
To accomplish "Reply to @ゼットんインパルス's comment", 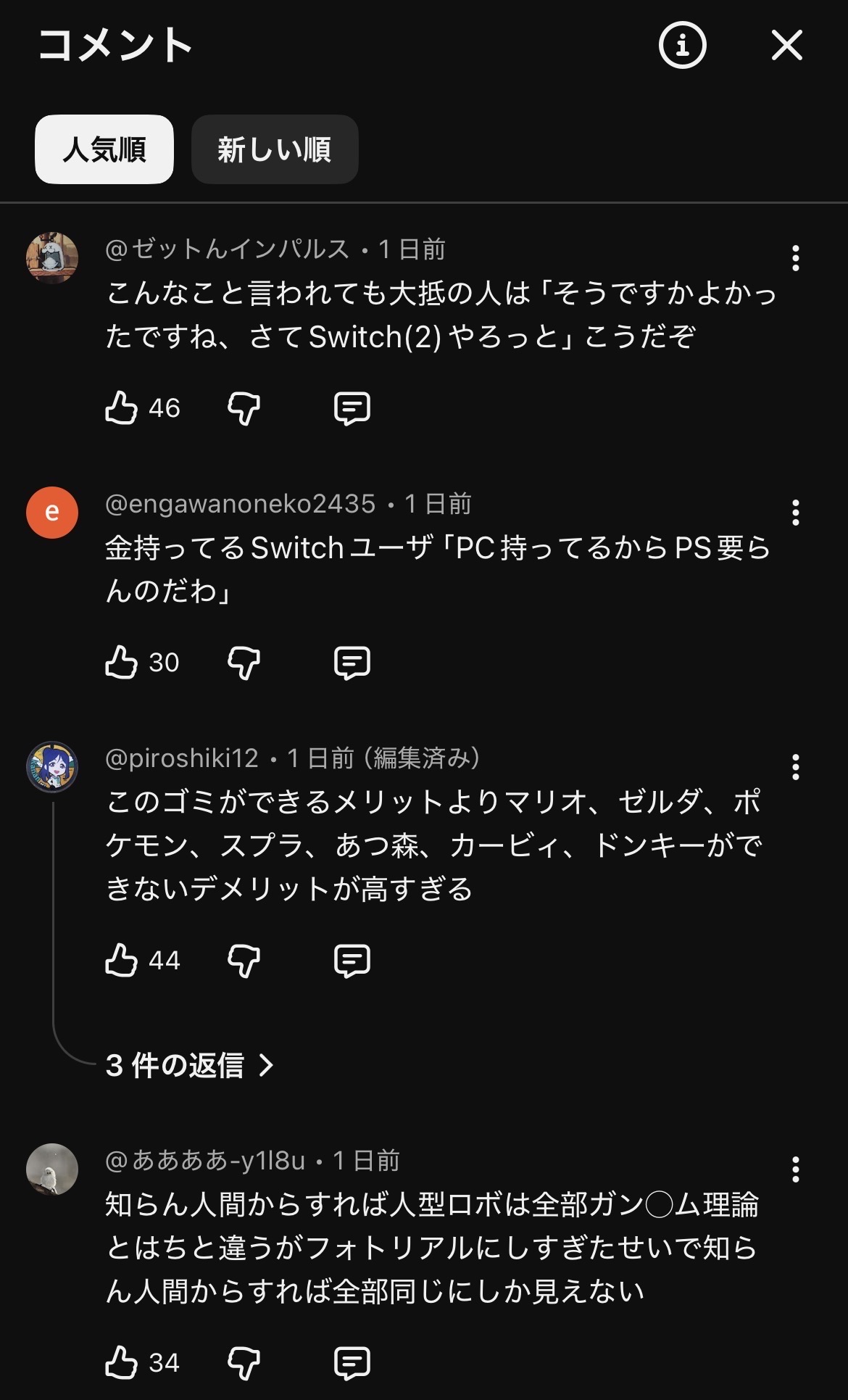I will (x=352, y=408).
